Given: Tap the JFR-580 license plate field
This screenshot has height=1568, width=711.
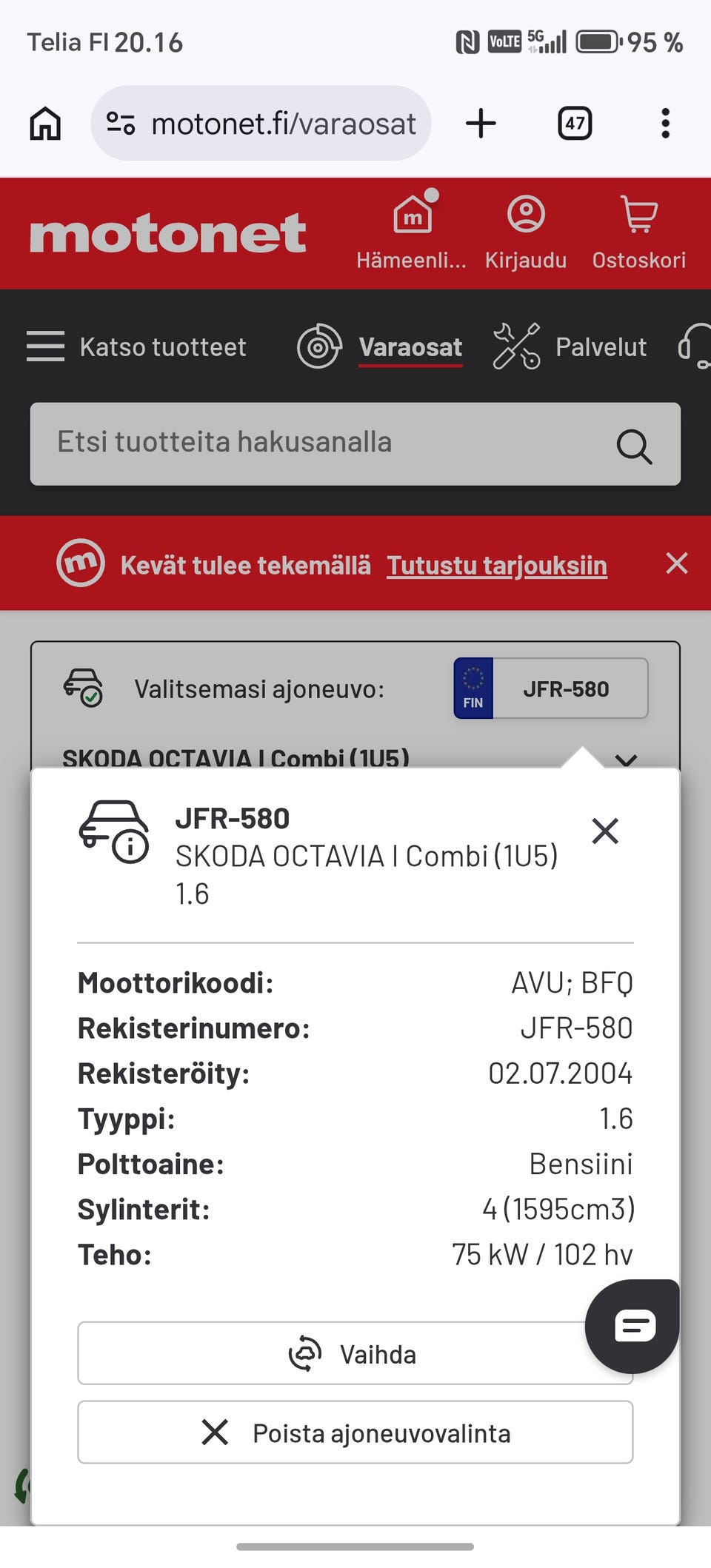Looking at the screenshot, I should pos(551,688).
